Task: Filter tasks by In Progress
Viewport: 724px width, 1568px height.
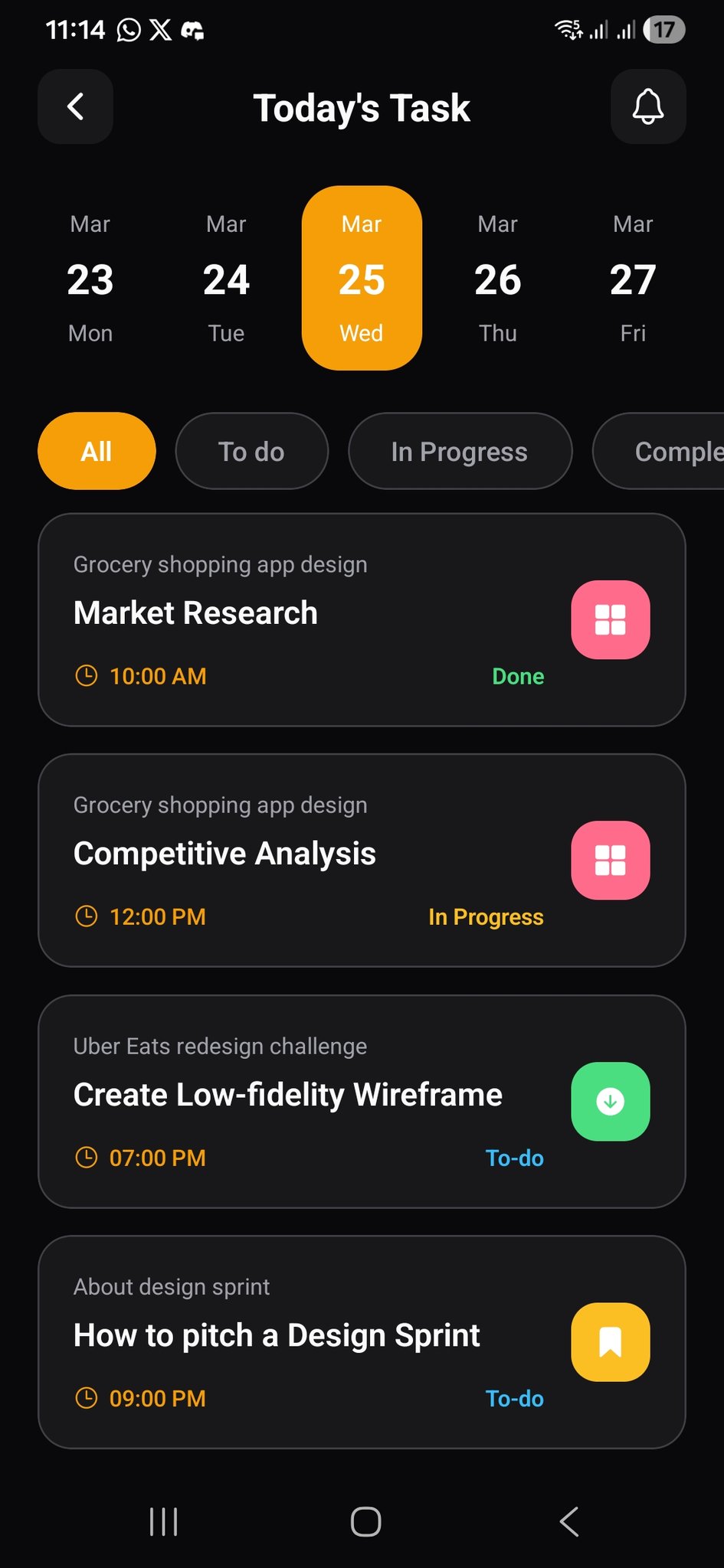Action: tap(460, 451)
